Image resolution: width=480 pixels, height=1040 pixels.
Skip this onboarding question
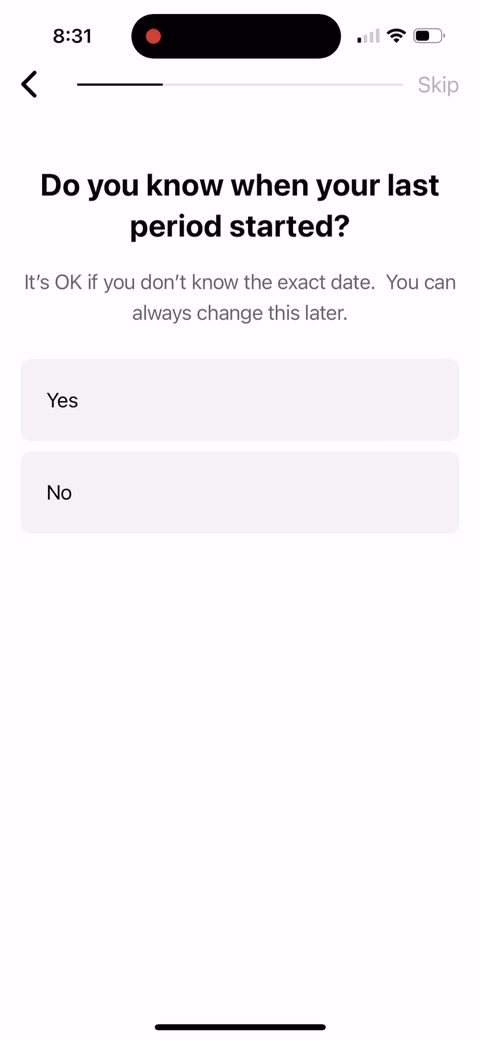click(438, 85)
